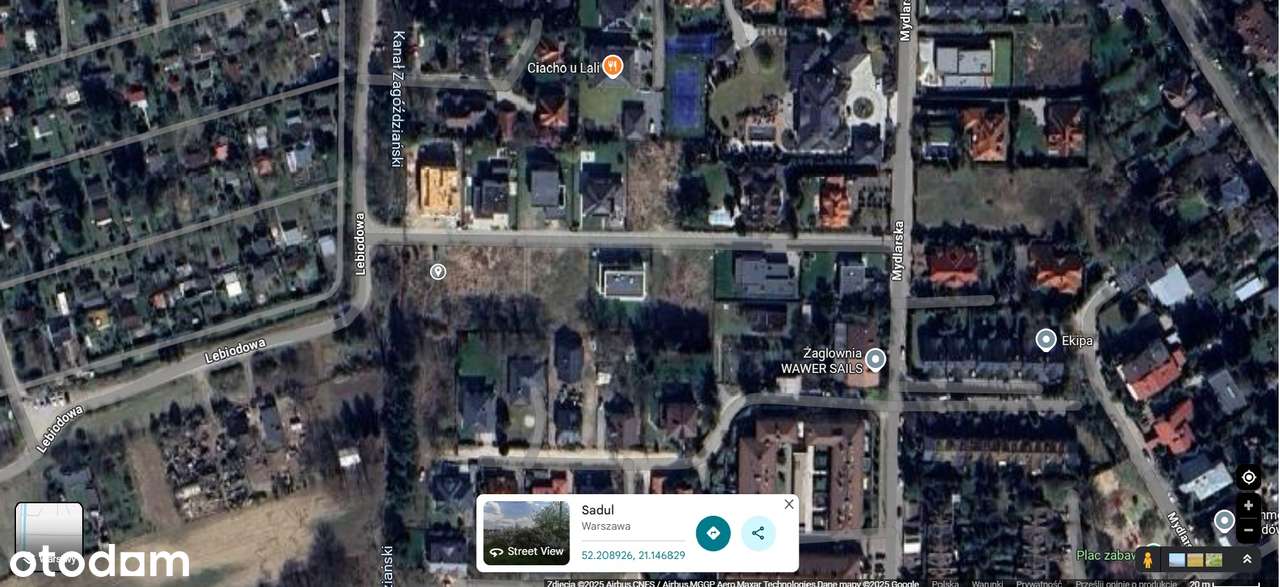The width and height of the screenshot is (1280, 587).
Task: Share the Sadul location
Action: click(758, 533)
